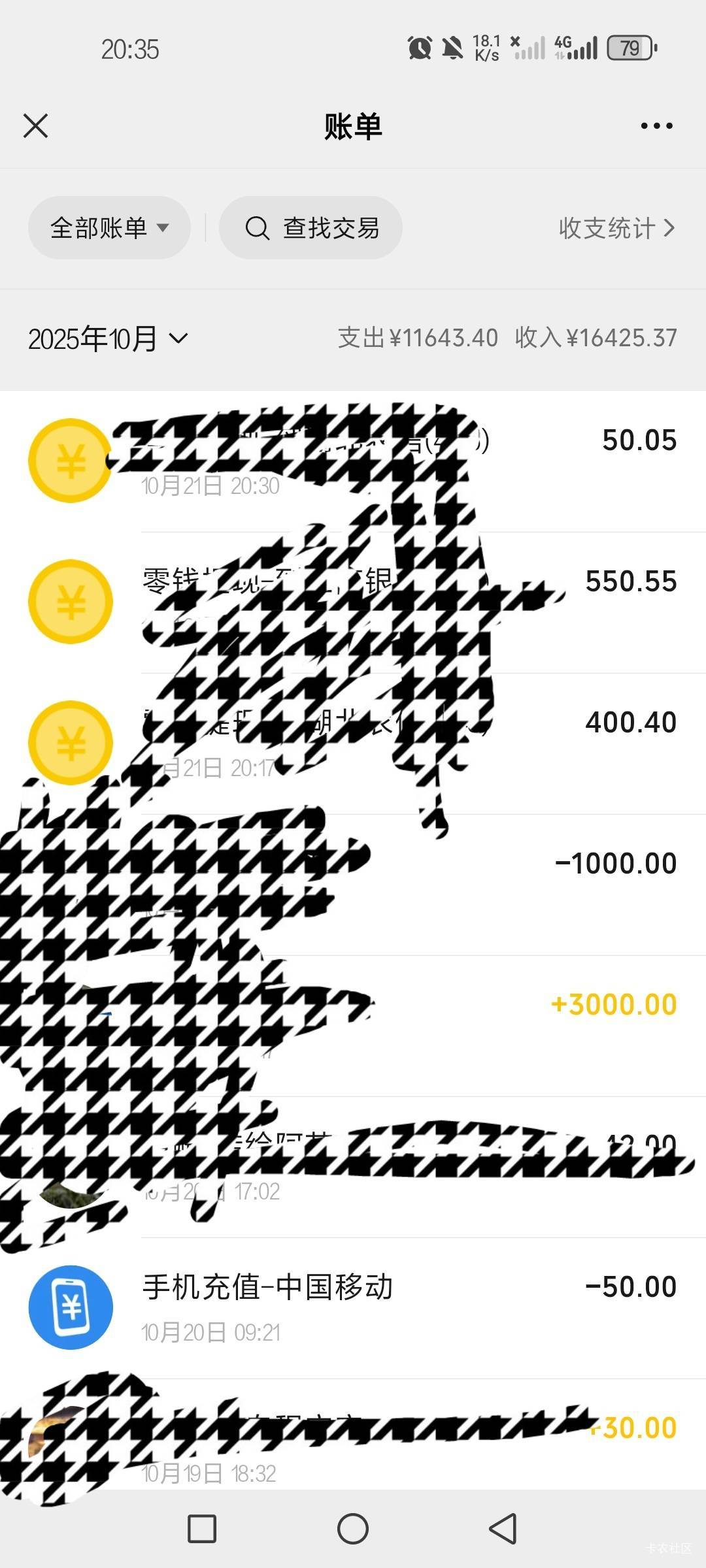Close the 账单 page
The width and height of the screenshot is (706, 1568).
pos(36,126)
